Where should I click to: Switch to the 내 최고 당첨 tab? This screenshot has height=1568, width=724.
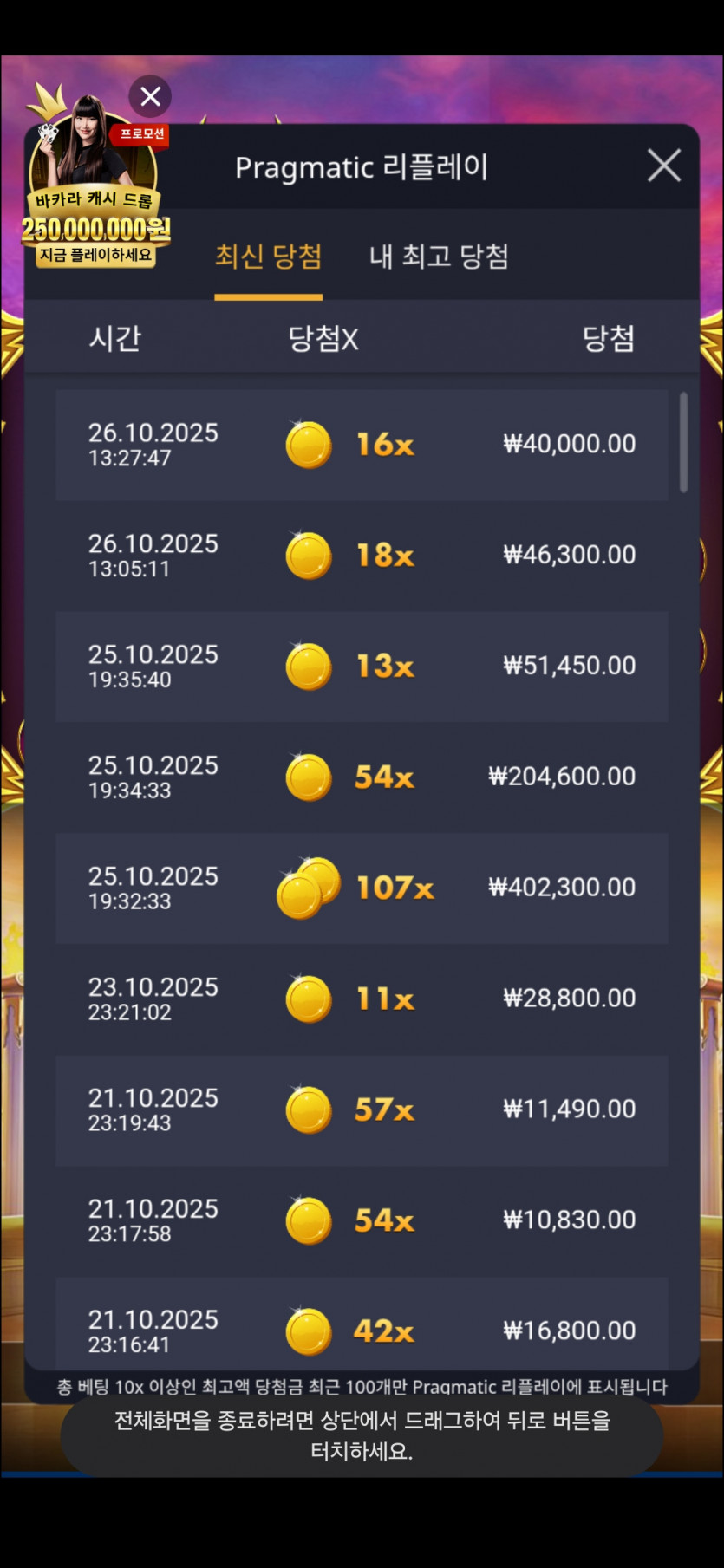coord(439,257)
